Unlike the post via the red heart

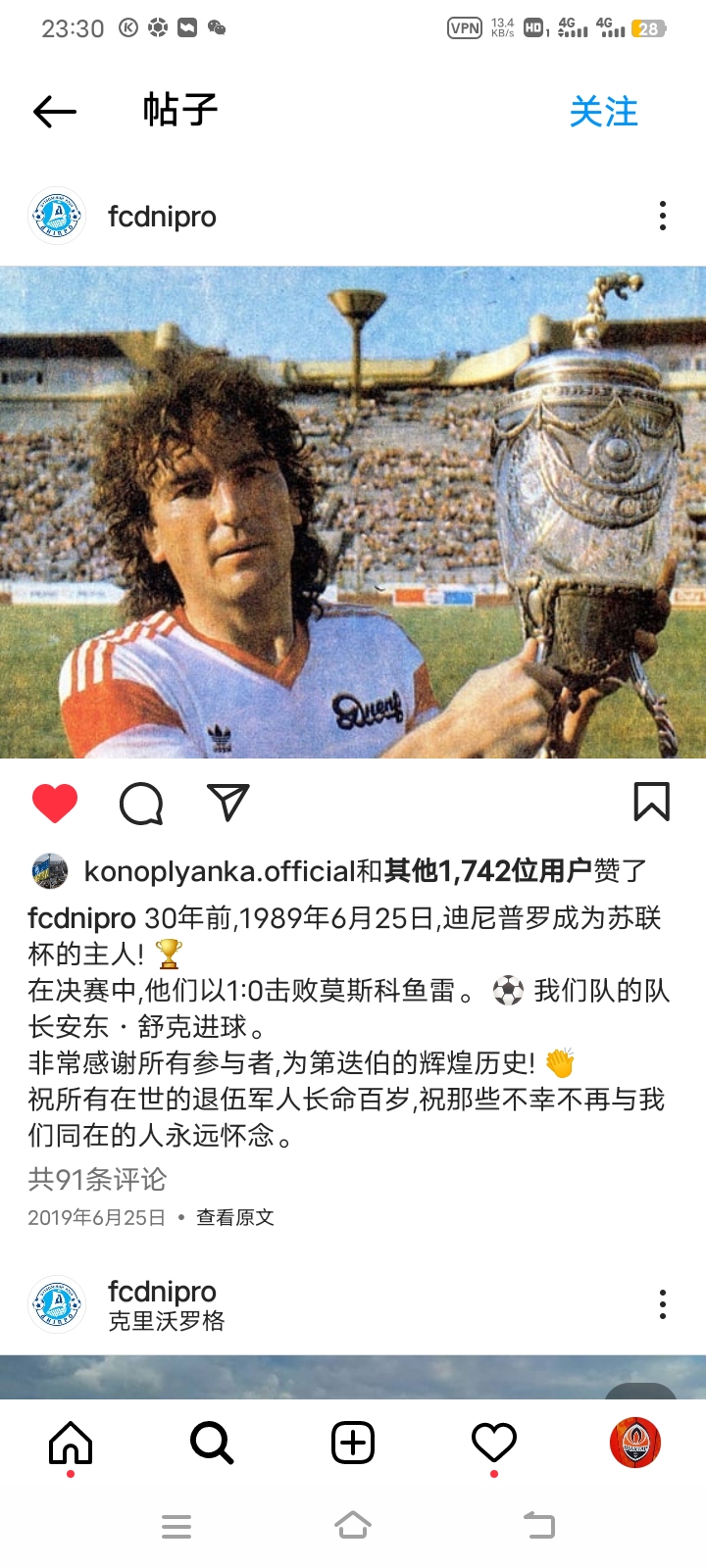click(55, 804)
